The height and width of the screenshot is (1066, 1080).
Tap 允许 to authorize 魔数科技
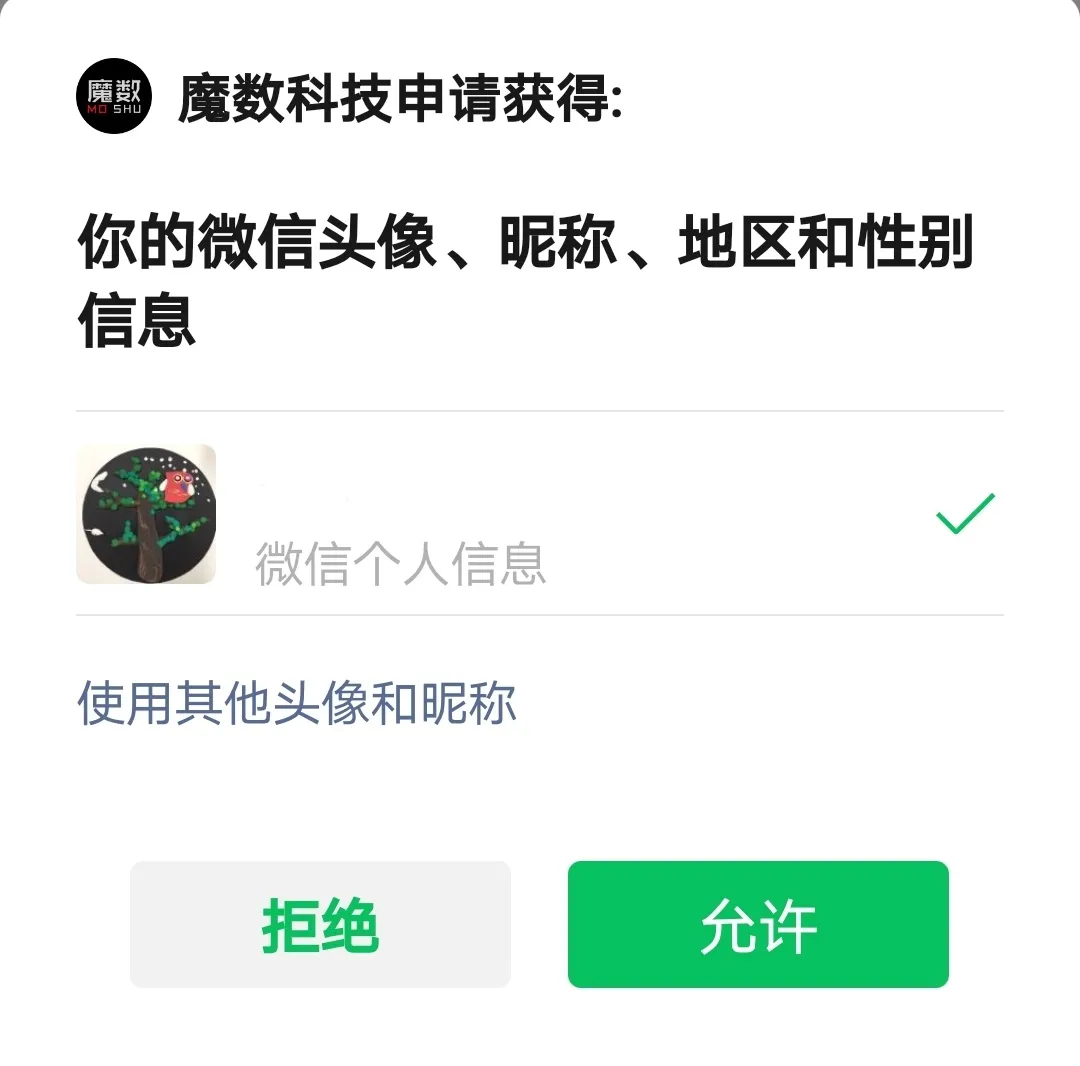(758, 924)
